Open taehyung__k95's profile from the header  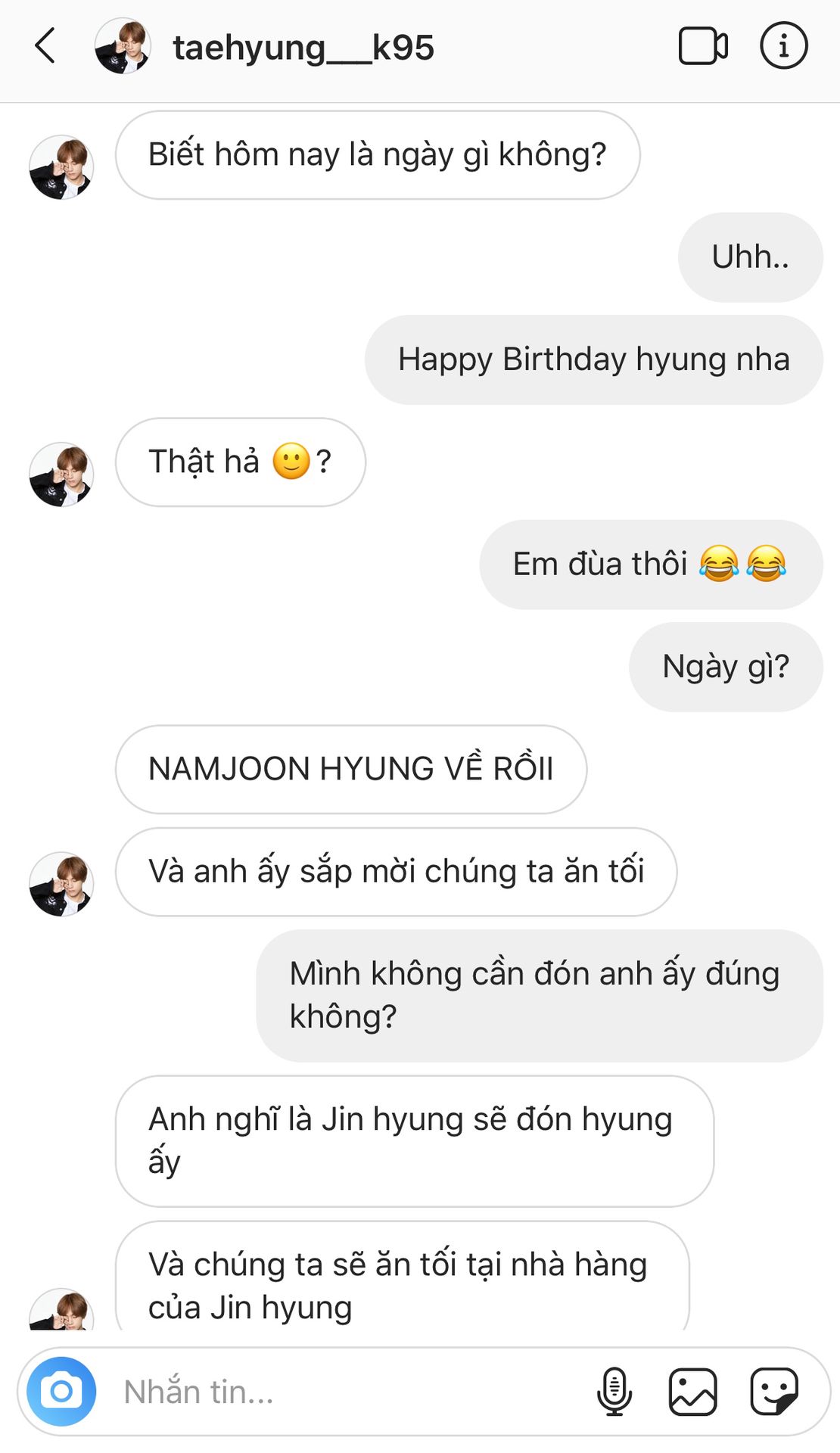303,48
